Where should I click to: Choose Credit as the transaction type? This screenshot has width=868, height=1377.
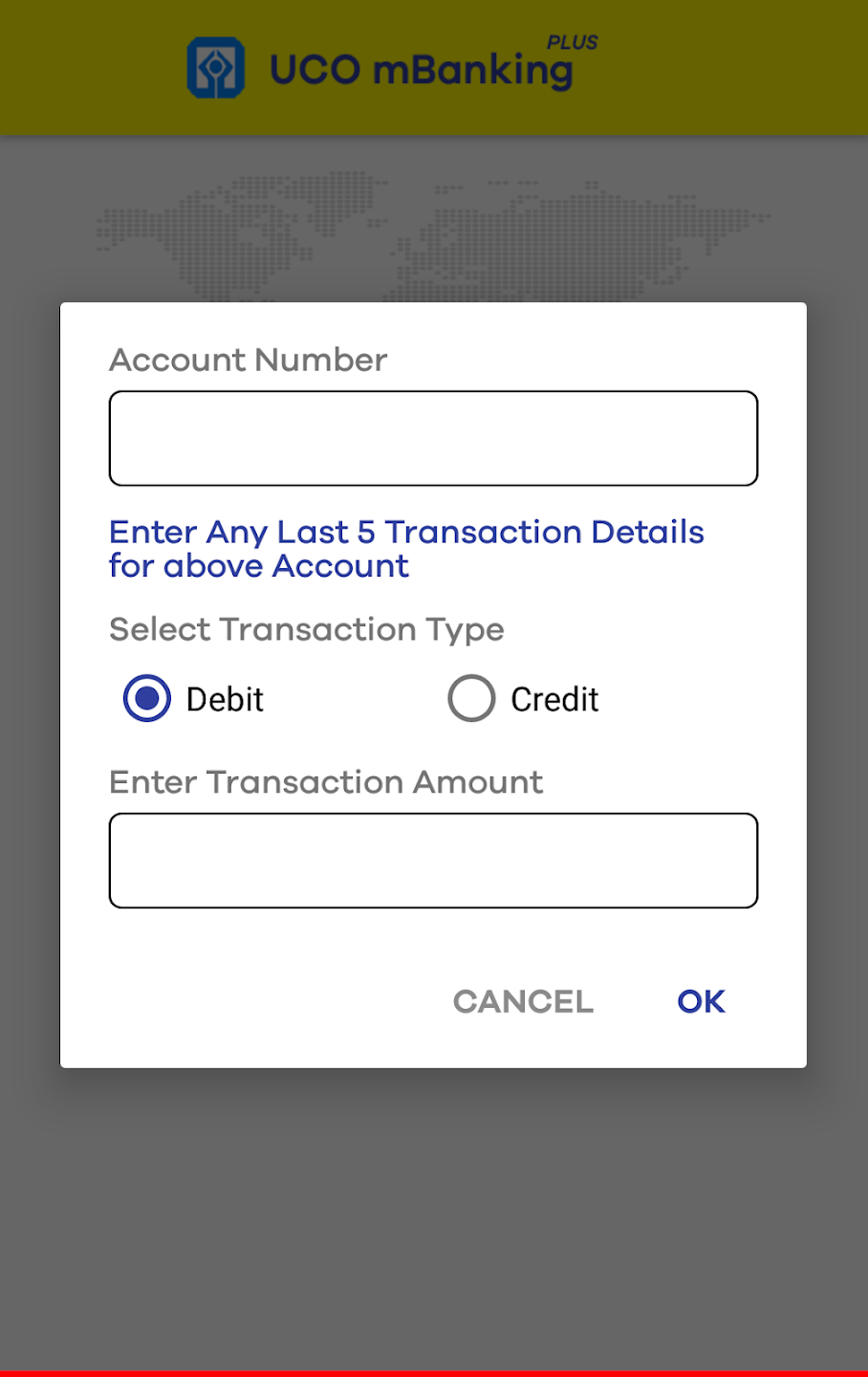(x=472, y=699)
